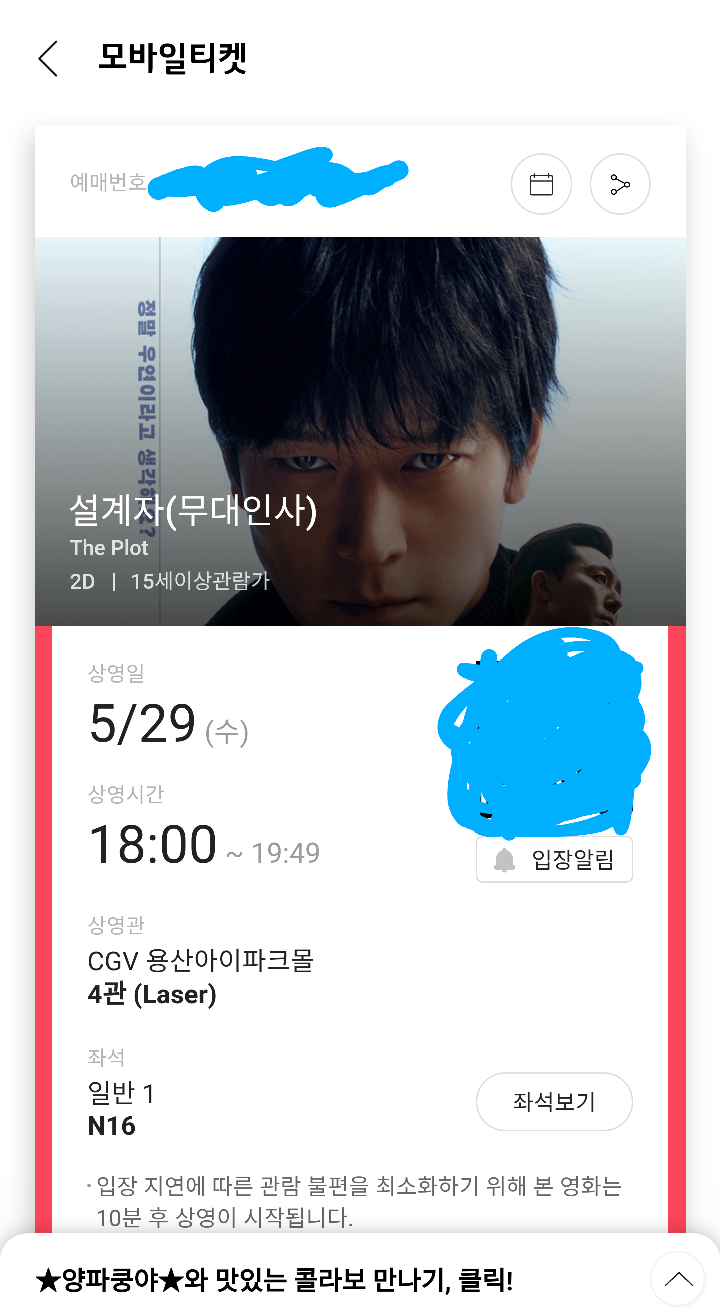Click the 좌석보기 seat view button
720x1314 pixels.
554,1101
